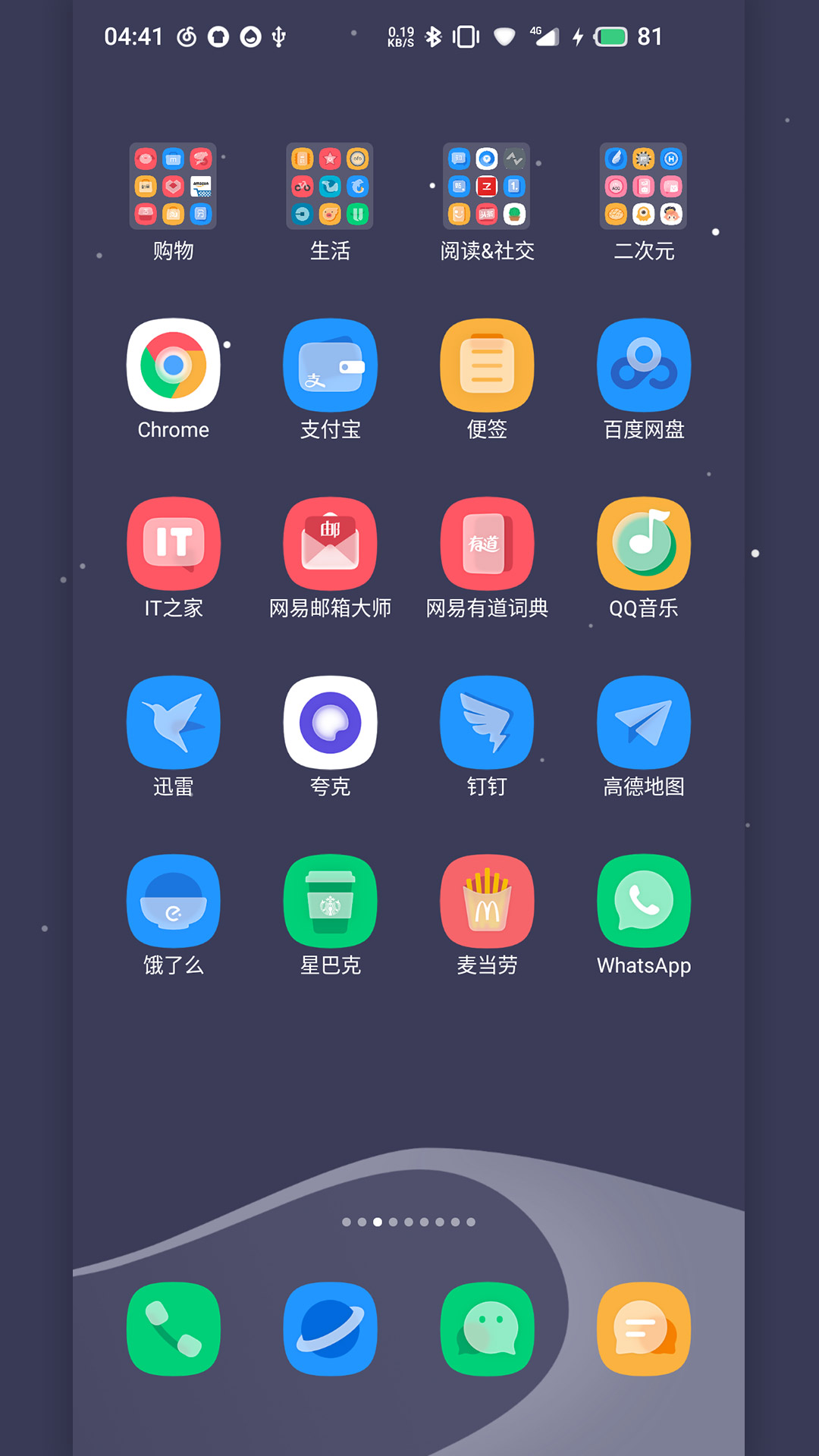
Task: Launch WhatsApp
Action: 644,902
